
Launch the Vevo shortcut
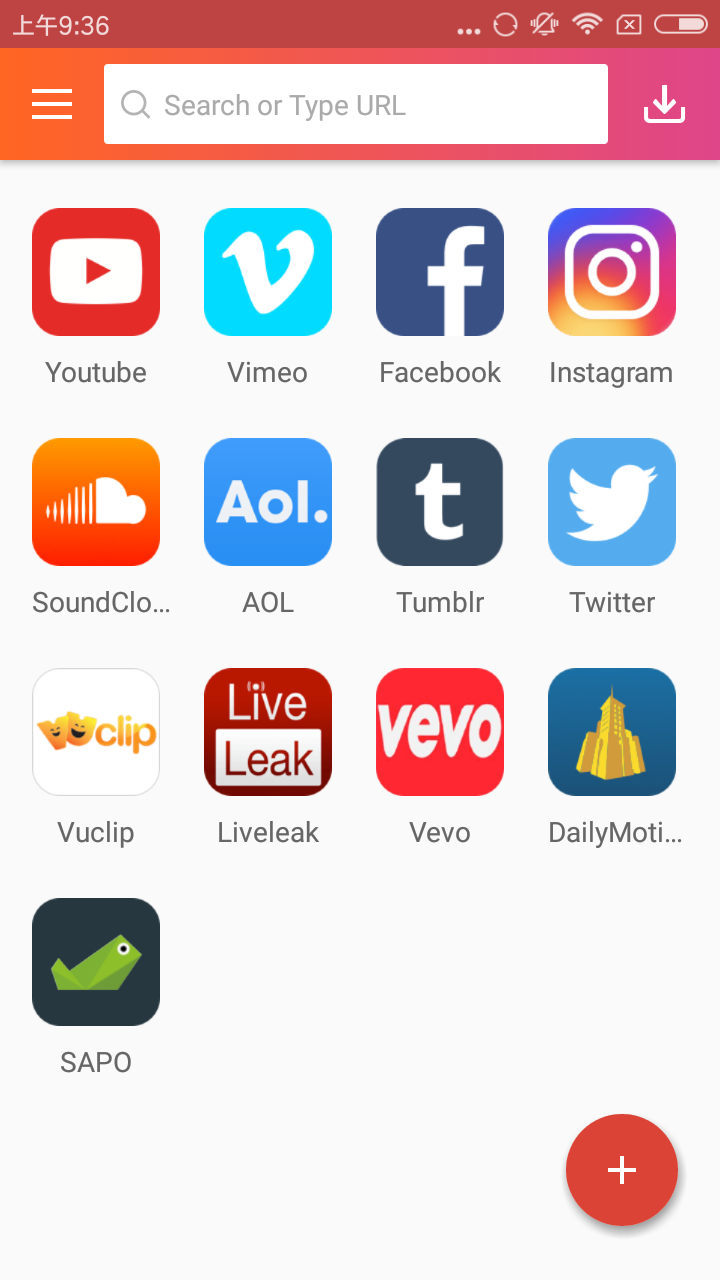coord(440,732)
